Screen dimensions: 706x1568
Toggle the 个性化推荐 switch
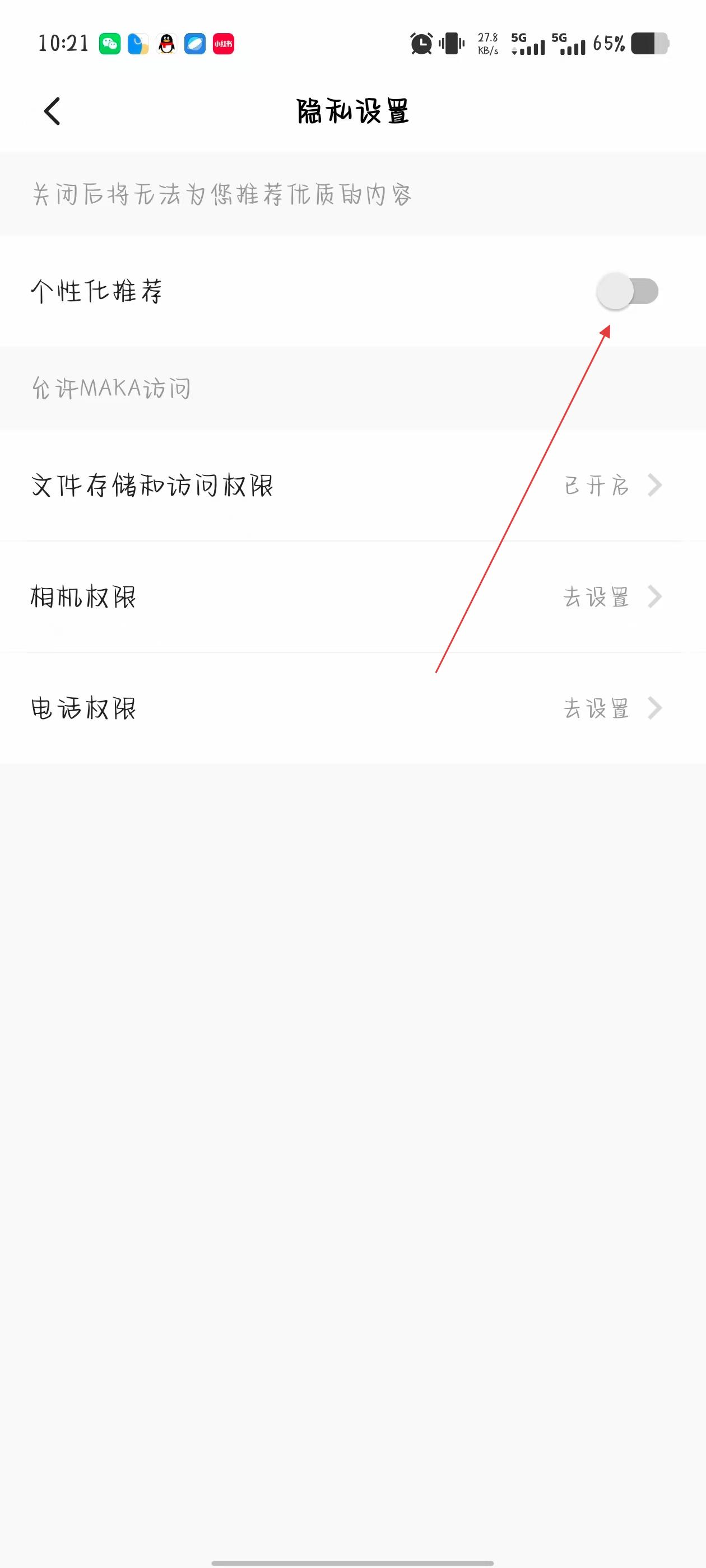pyautogui.click(x=628, y=291)
